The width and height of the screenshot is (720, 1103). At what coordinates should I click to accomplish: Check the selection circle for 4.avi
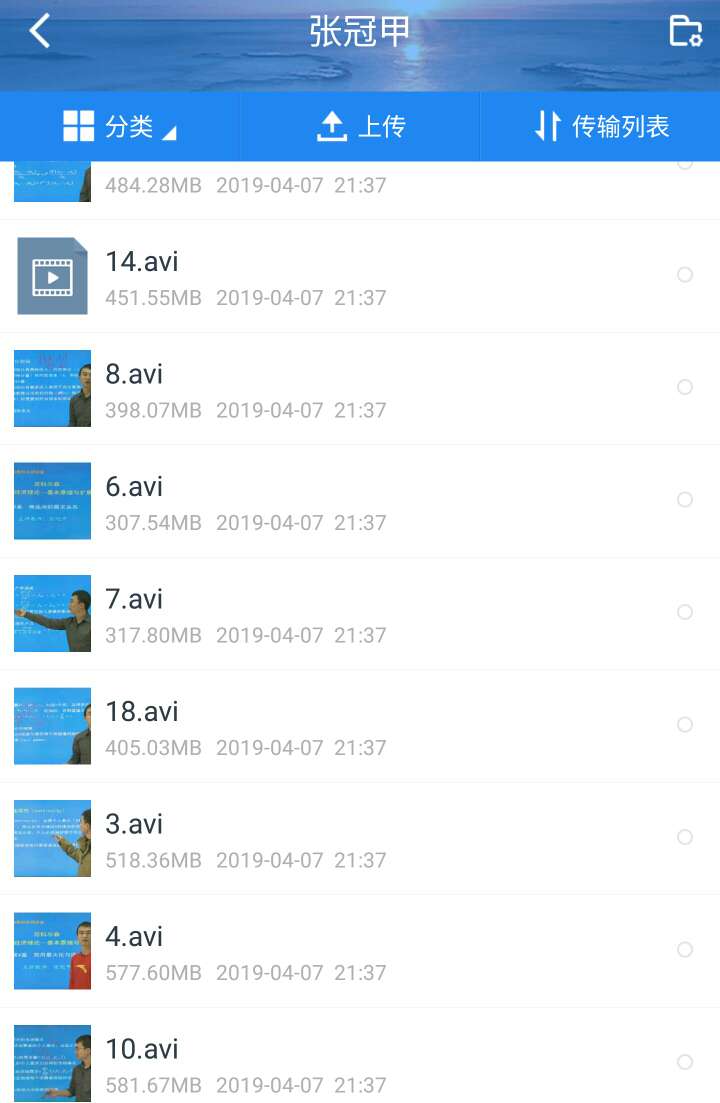tap(685, 949)
